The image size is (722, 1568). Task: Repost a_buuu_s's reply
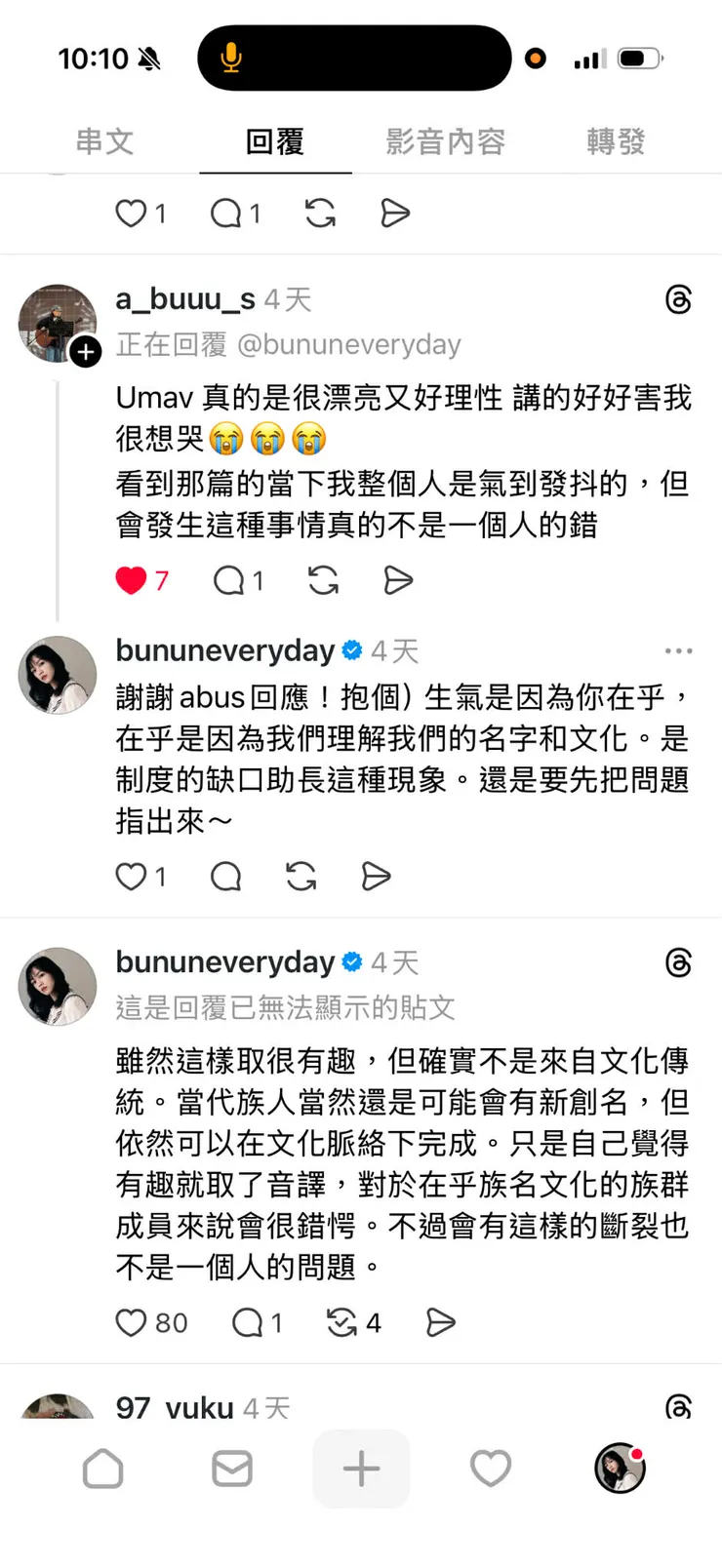point(323,580)
